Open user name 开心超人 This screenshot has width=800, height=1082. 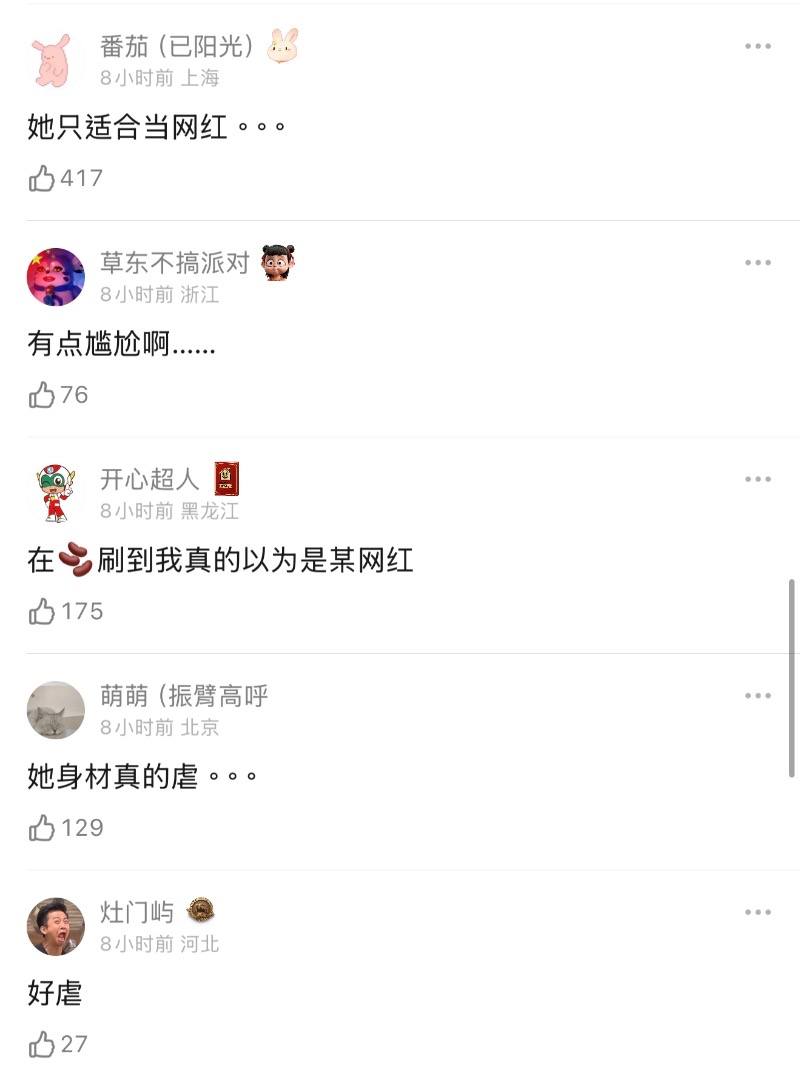click(x=150, y=480)
